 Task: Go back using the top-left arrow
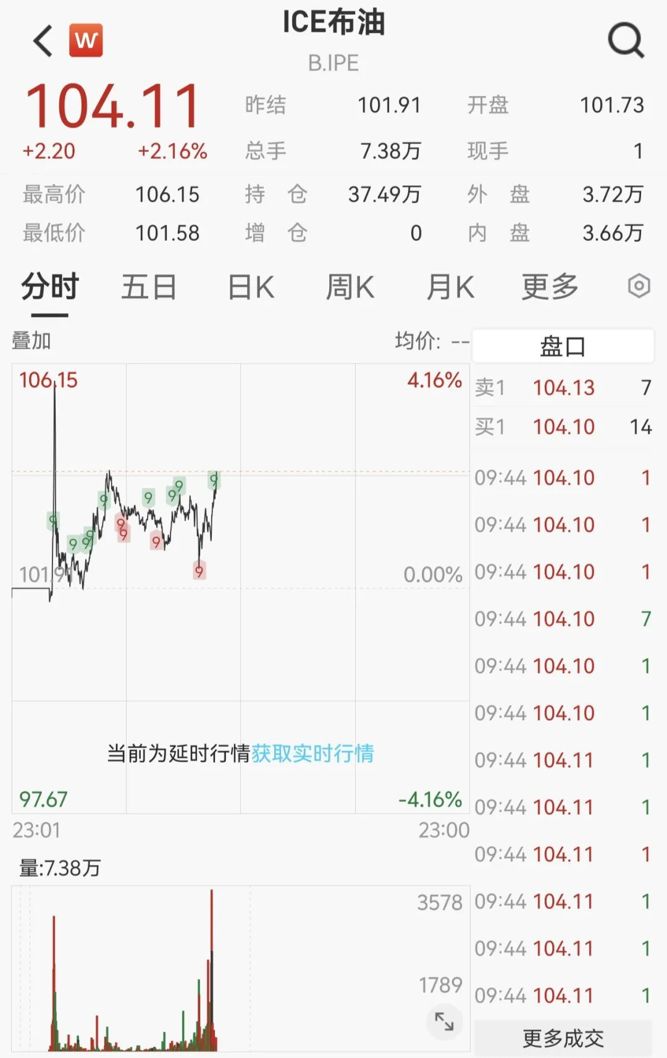click(x=42, y=41)
